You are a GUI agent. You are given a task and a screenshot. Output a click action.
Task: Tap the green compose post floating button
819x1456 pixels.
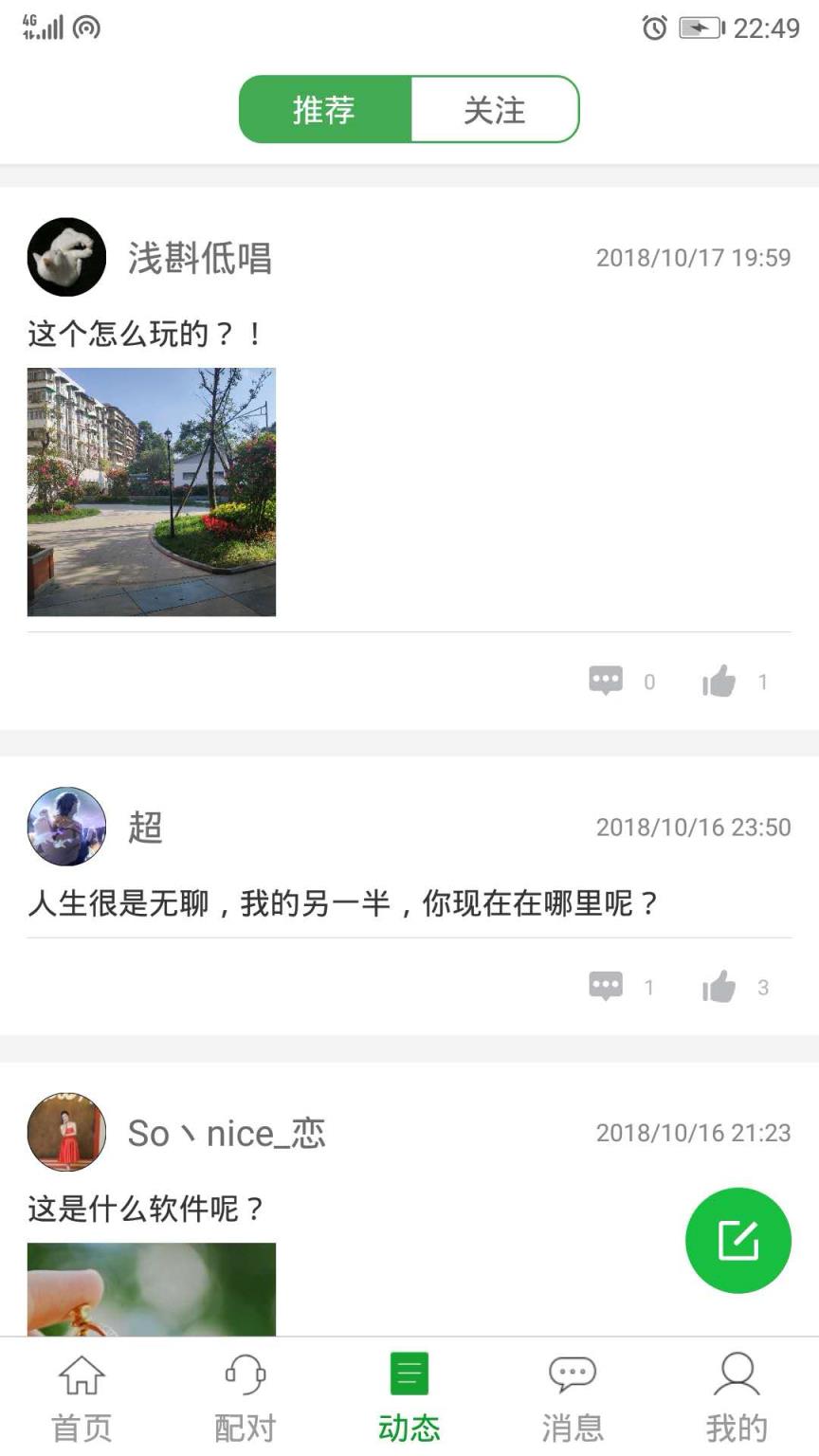tap(737, 1239)
